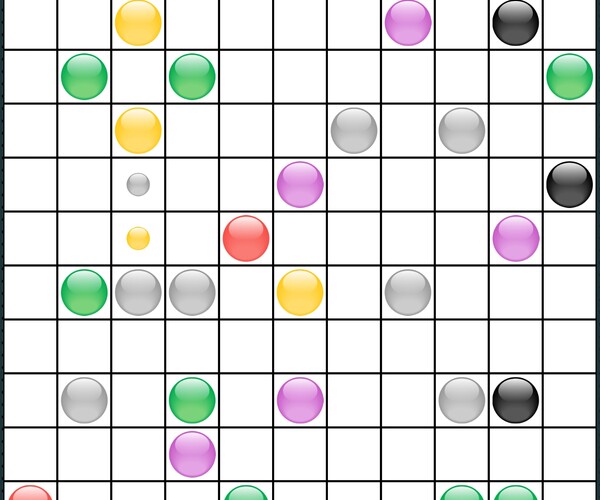Screen dimensions: 600x500
Task: Select the purple ball directly below a green ball
Action: click(192, 454)
